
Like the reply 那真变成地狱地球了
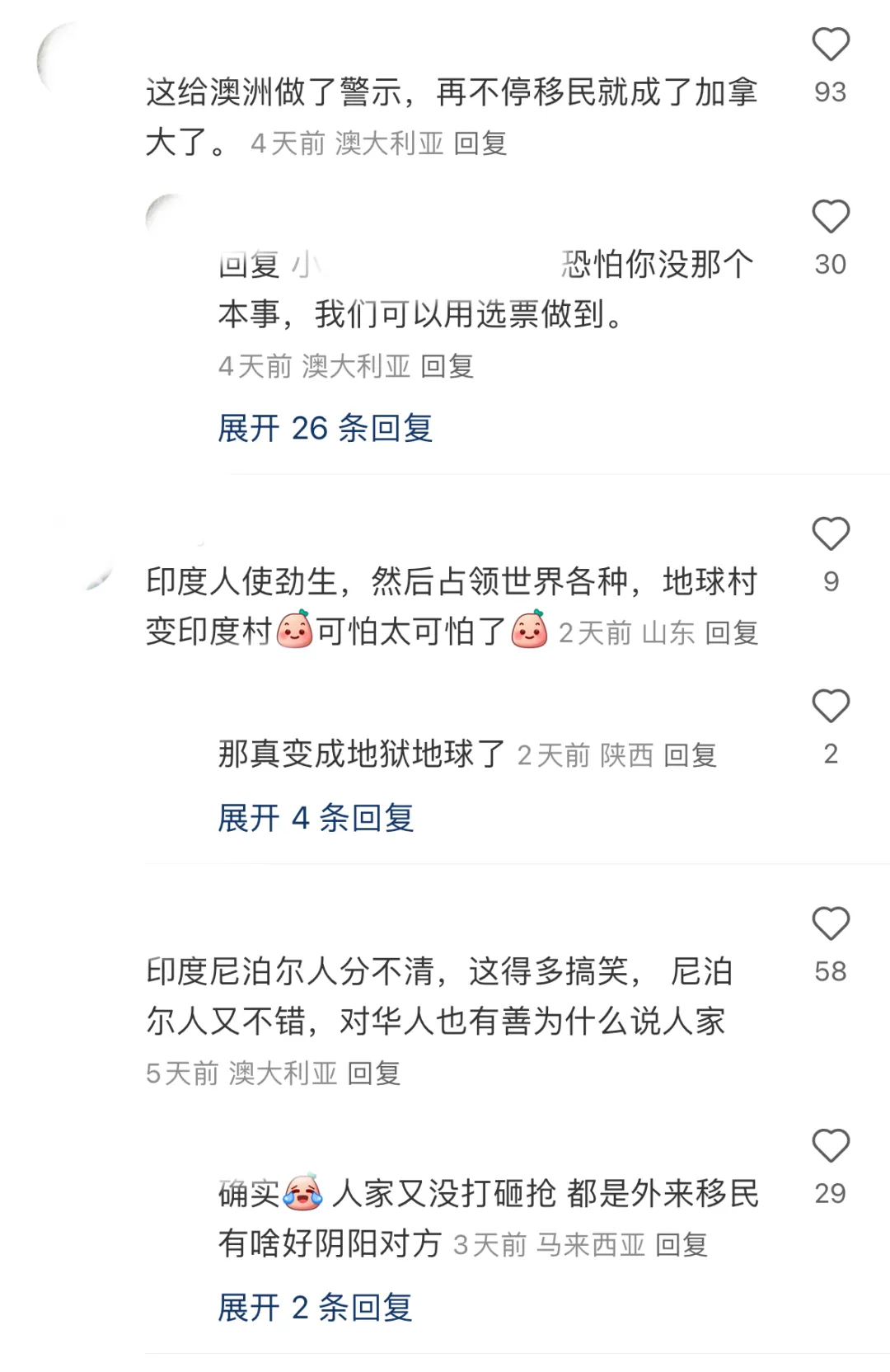point(830,707)
